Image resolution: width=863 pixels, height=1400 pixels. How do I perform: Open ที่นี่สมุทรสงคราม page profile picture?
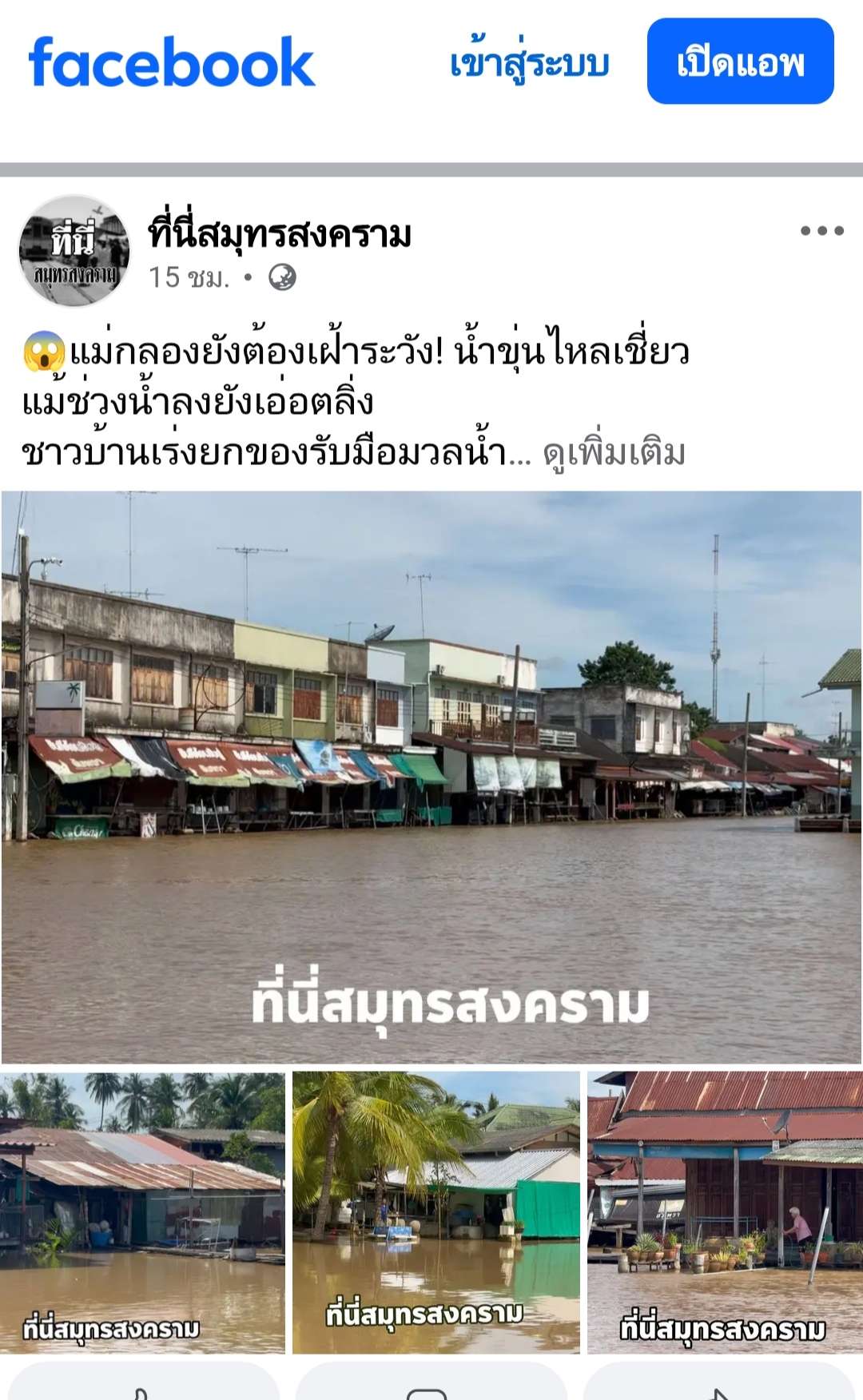point(74,251)
